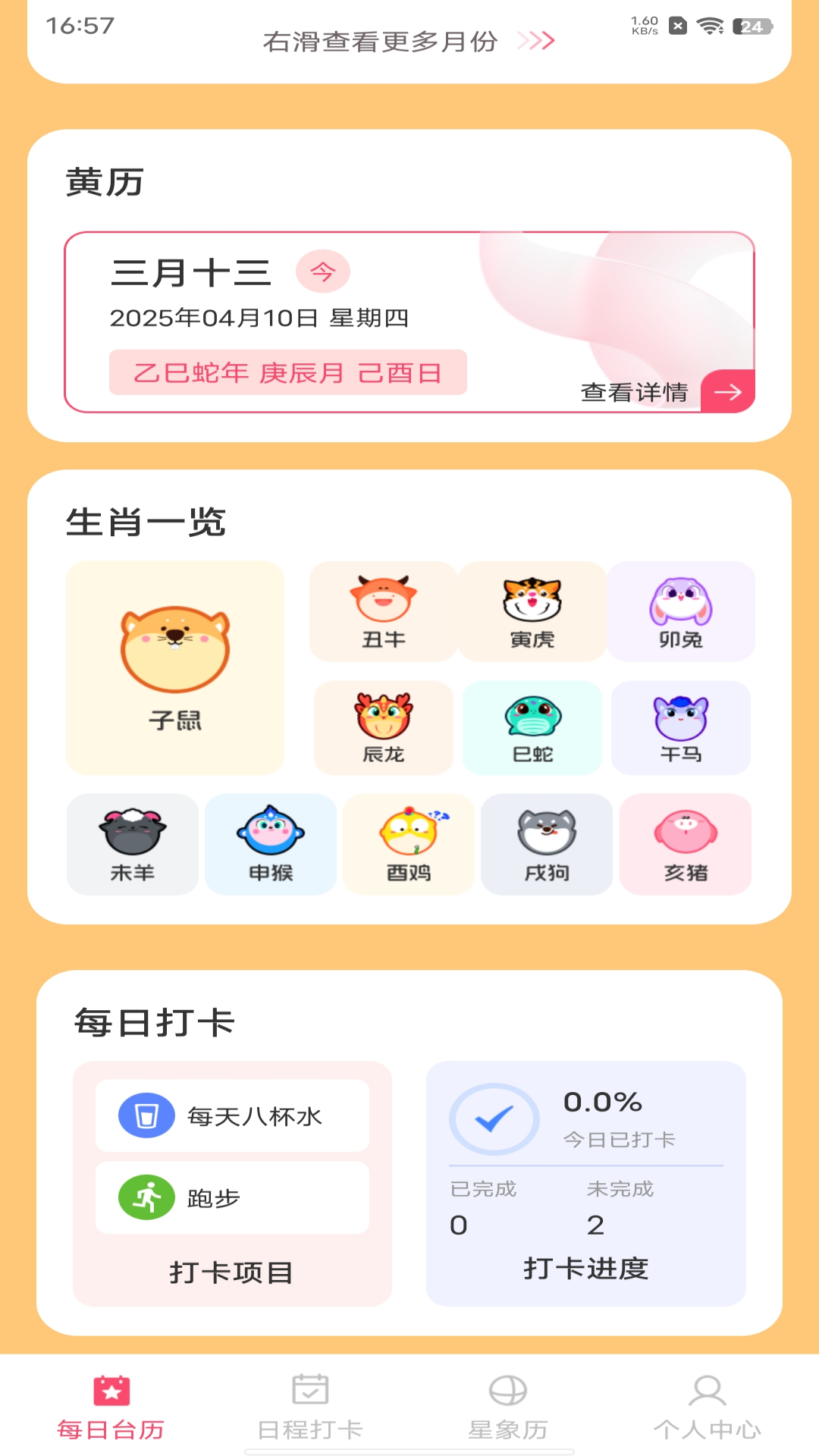The height and width of the screenshot is (1456, 819).
Task: Expand more months via the triple arrows
Action: point(535,42)
